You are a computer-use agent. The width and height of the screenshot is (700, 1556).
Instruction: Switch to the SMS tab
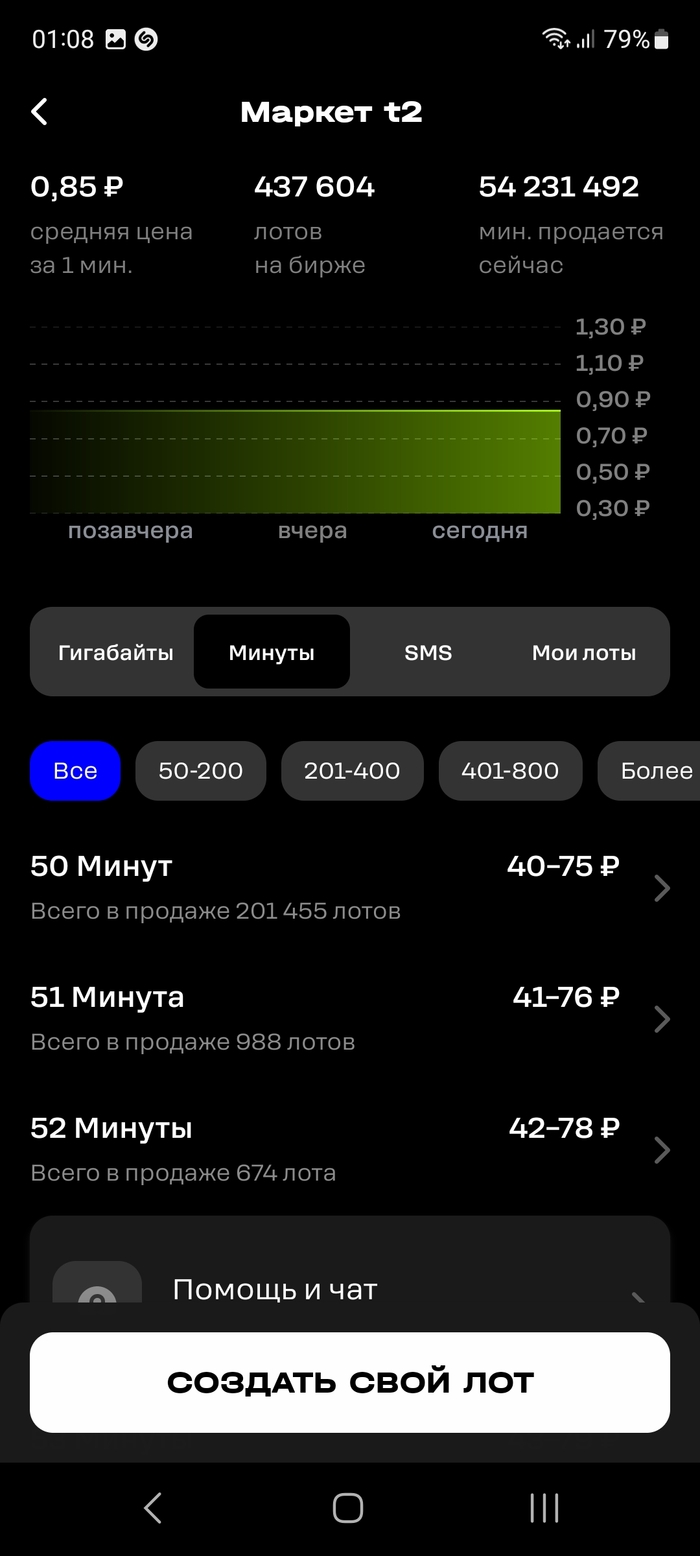point(428,653)
